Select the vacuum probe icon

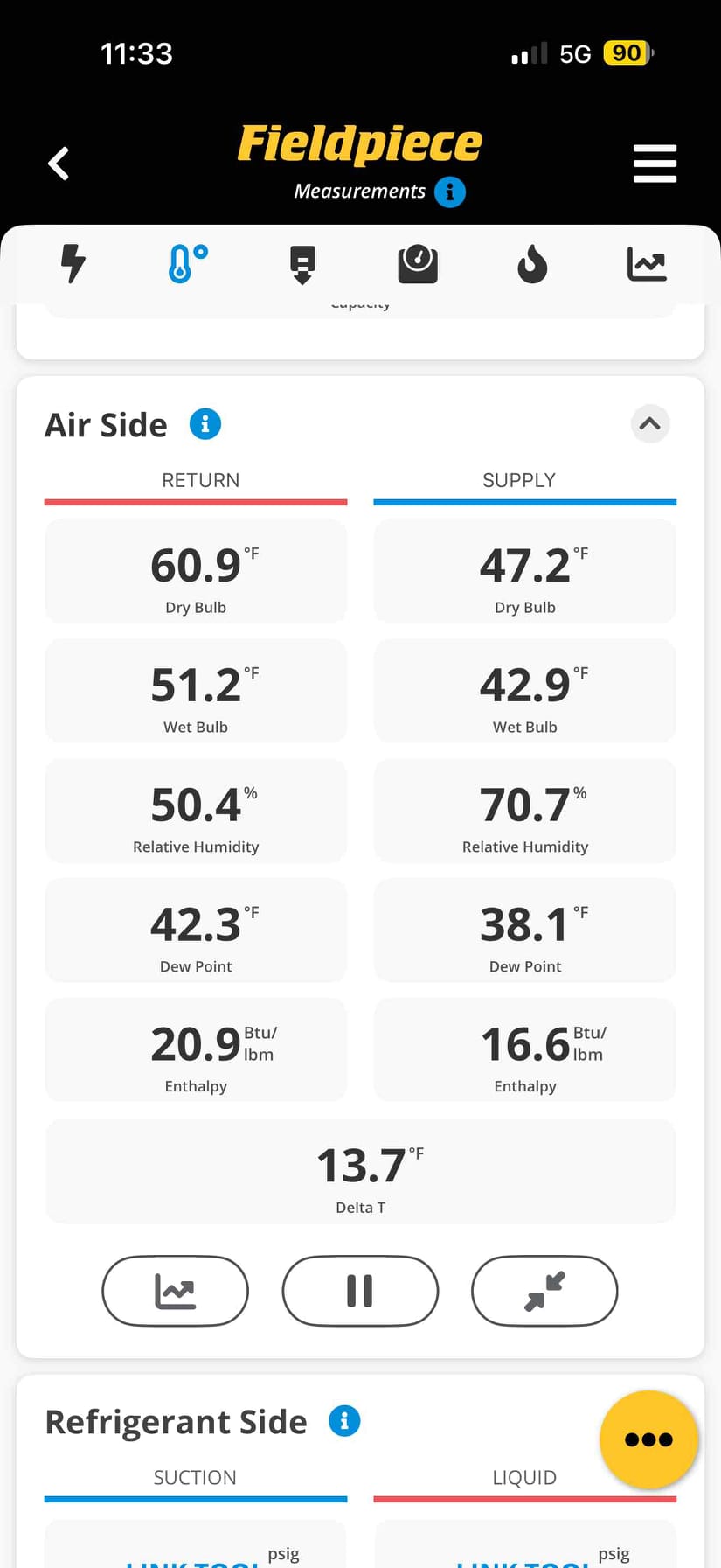point(302,264)
